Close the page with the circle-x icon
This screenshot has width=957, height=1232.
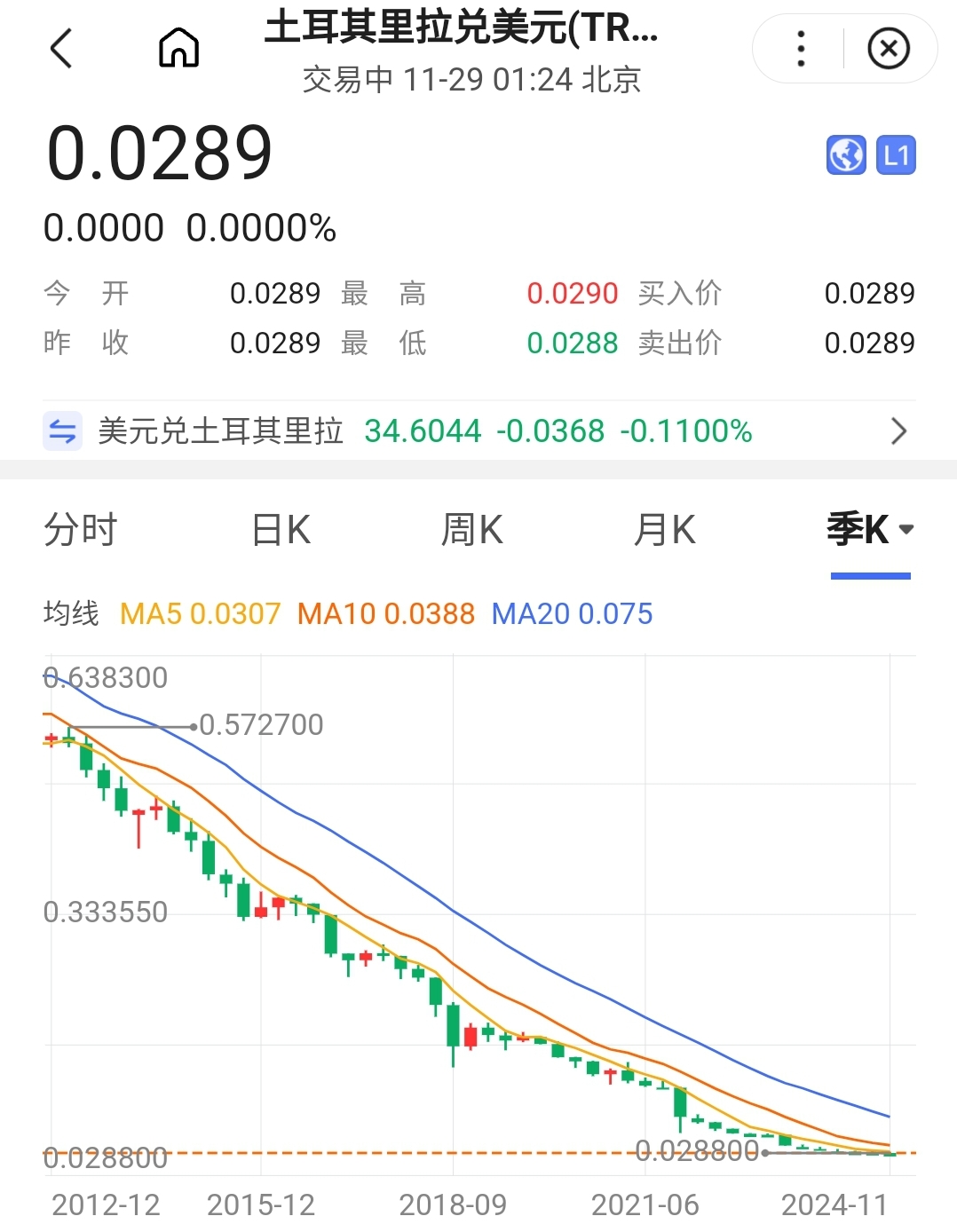click(x=888, y=49)
